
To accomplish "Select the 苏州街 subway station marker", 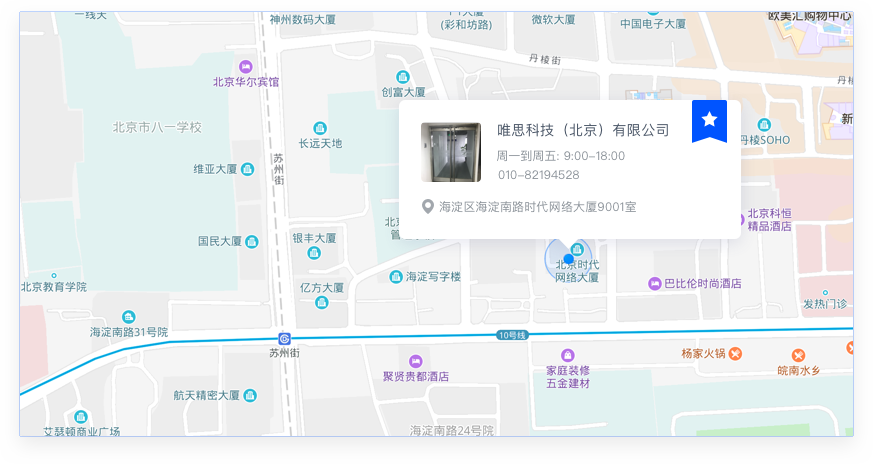I will coord(285,339).
